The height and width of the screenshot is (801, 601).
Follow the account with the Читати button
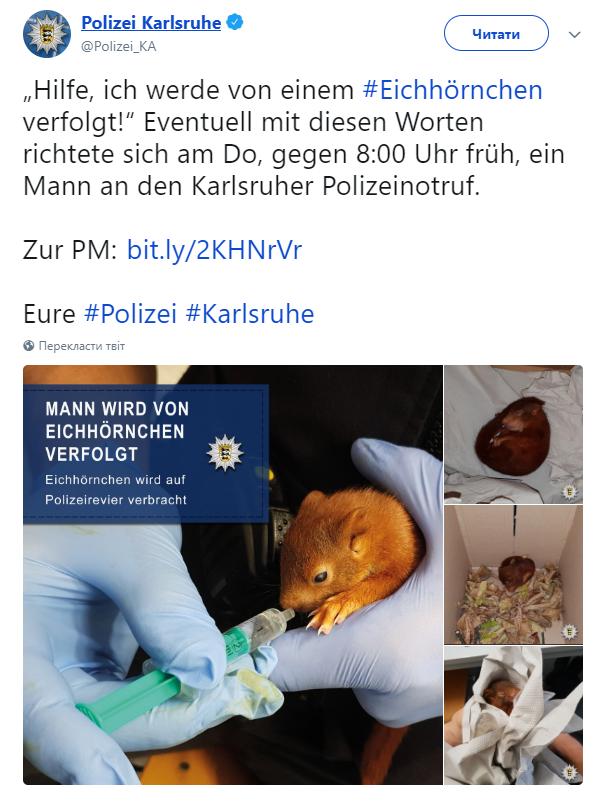click(496, 34)
